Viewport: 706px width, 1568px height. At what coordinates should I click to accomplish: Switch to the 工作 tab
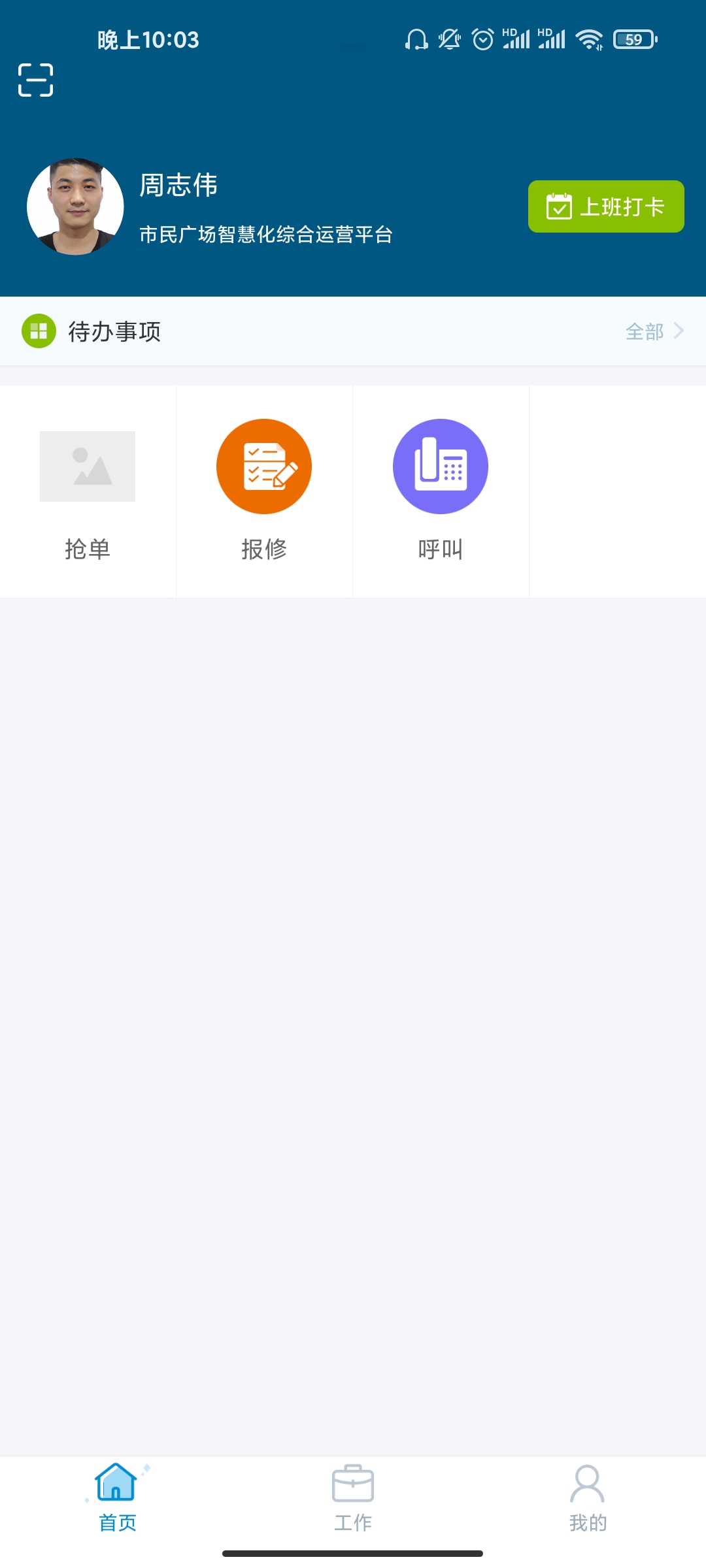pyautogui.click(x=353, y=1497)
